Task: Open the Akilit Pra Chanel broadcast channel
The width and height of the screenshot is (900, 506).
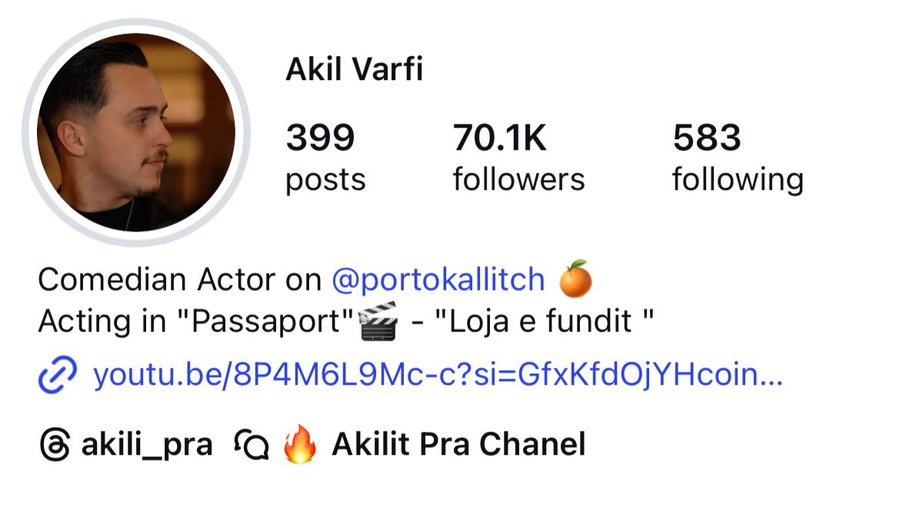Action: [410, 443]
